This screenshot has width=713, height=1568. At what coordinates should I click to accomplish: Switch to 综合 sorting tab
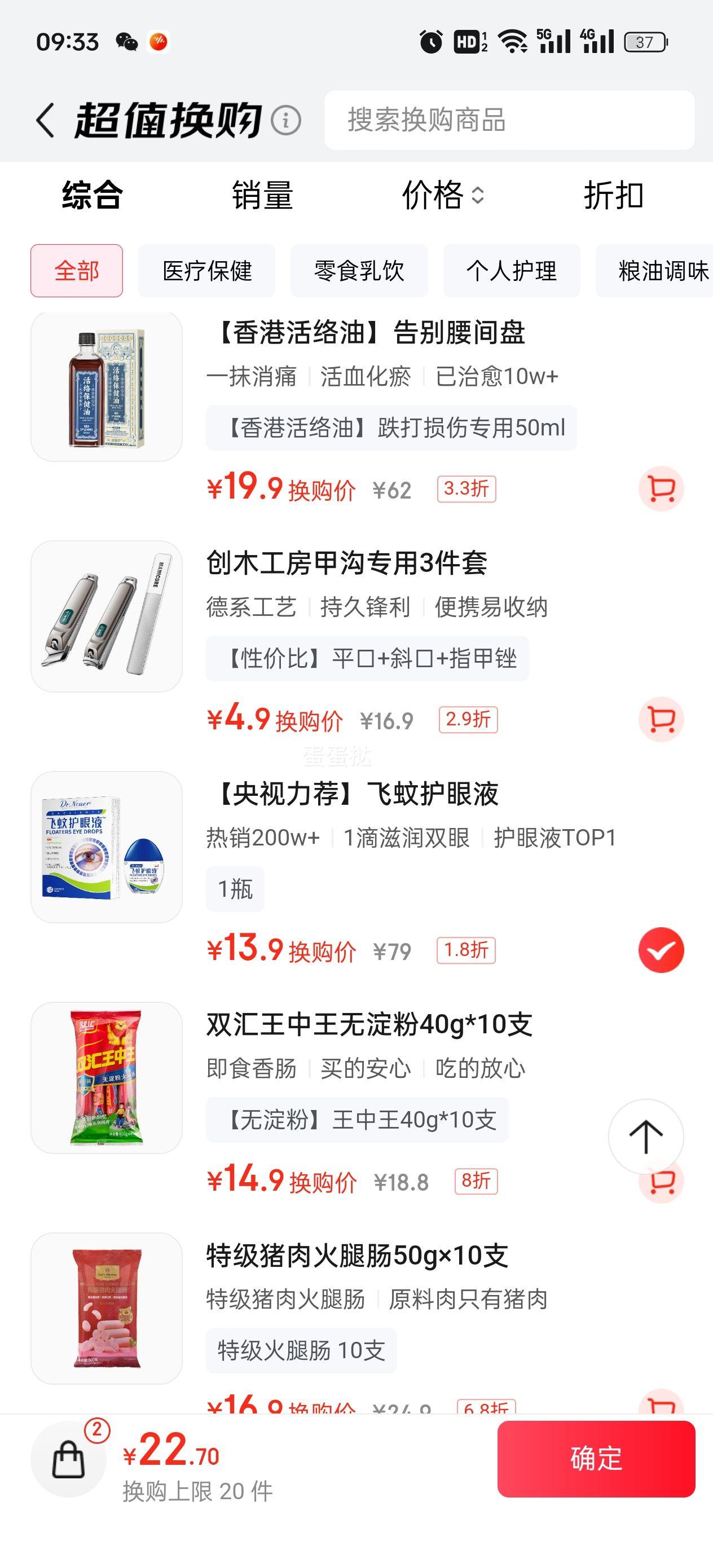(92, 195)
